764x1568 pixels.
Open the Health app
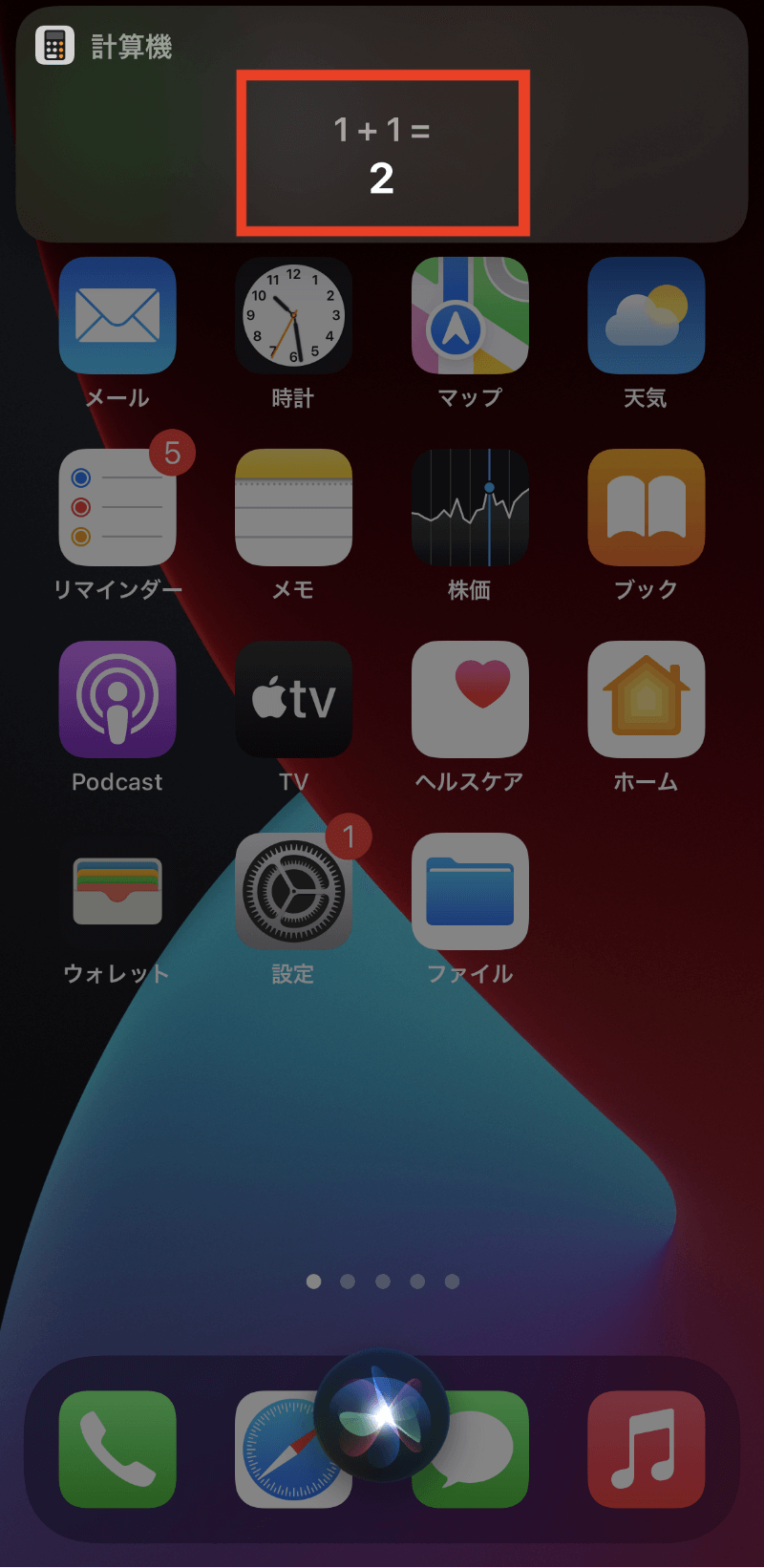click(x=470, y=700)
